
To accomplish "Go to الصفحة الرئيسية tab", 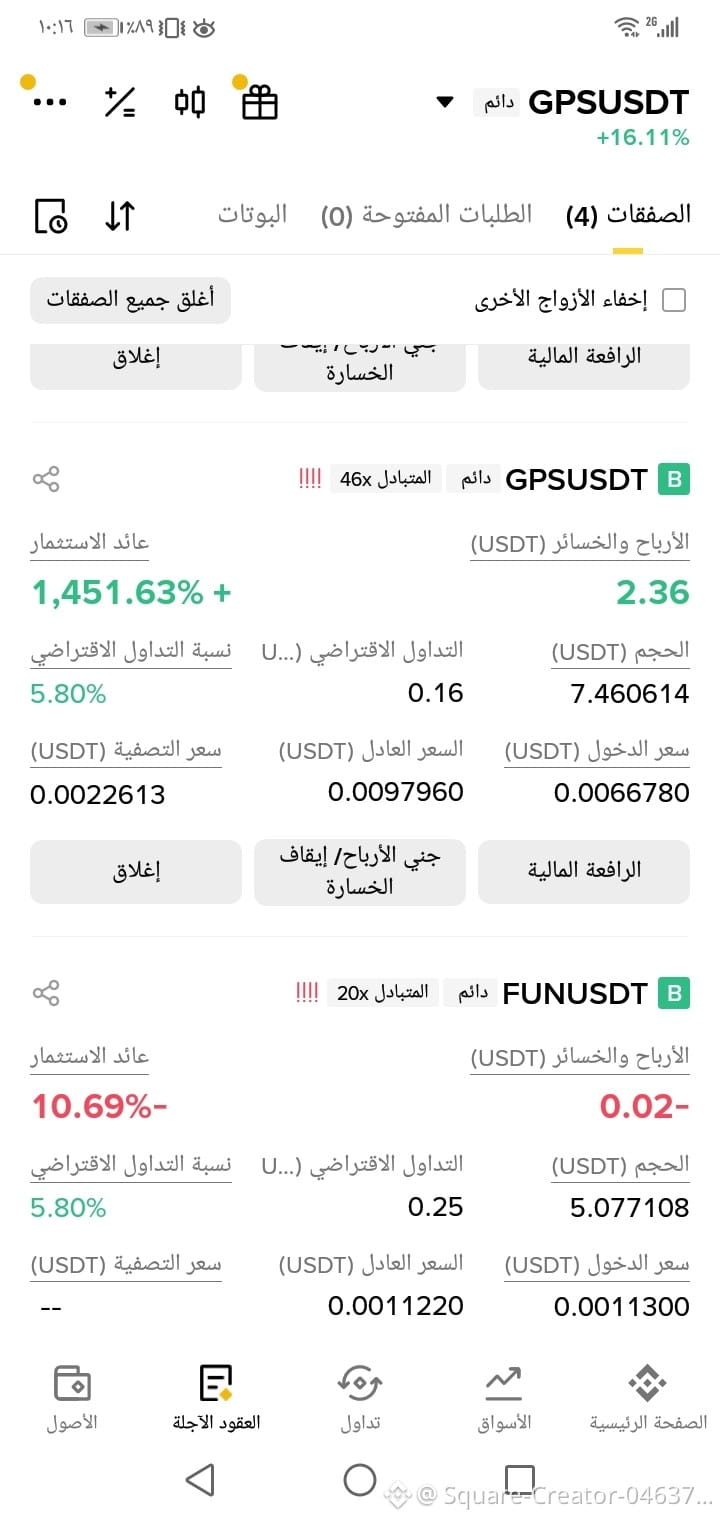I will click(x=648, y=1397).
